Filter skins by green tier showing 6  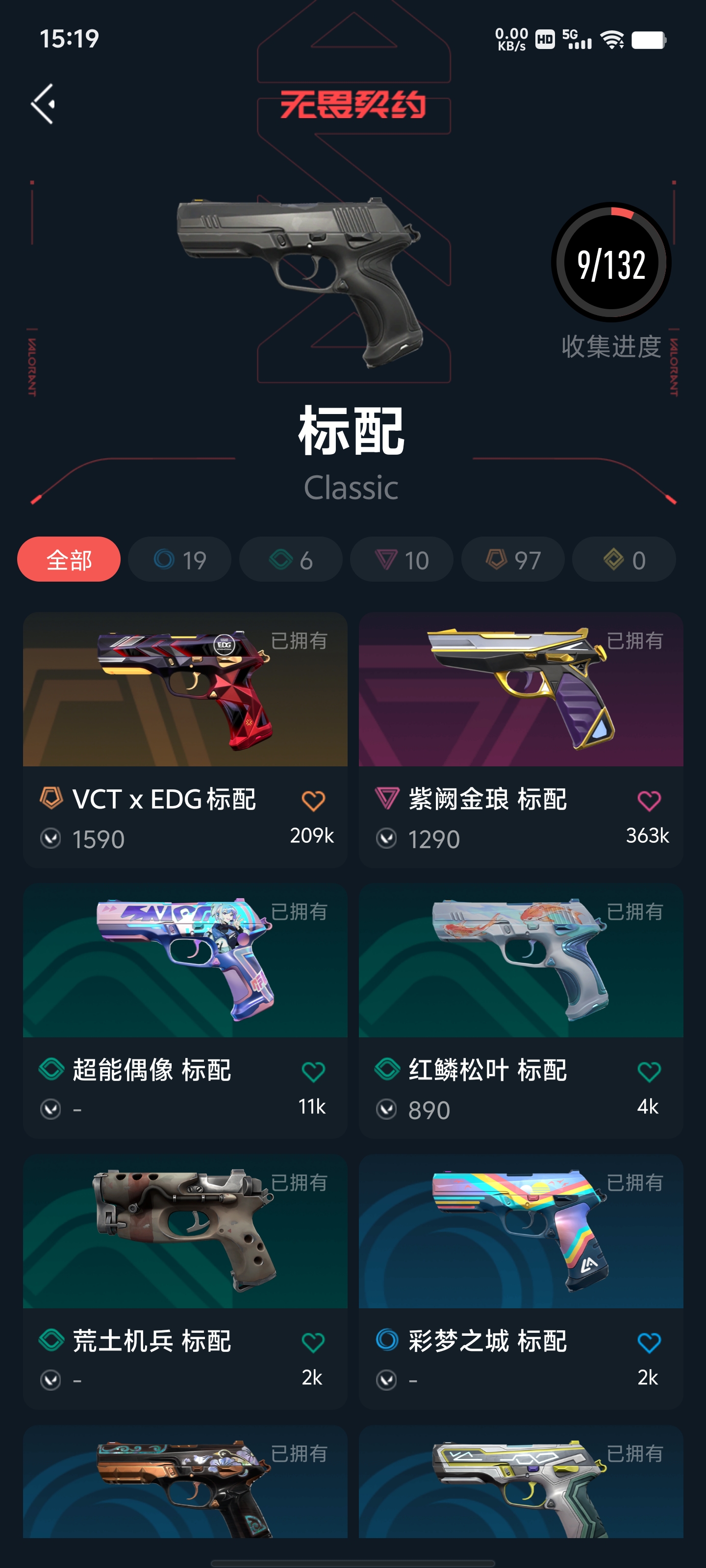click(x=291, y=560)
